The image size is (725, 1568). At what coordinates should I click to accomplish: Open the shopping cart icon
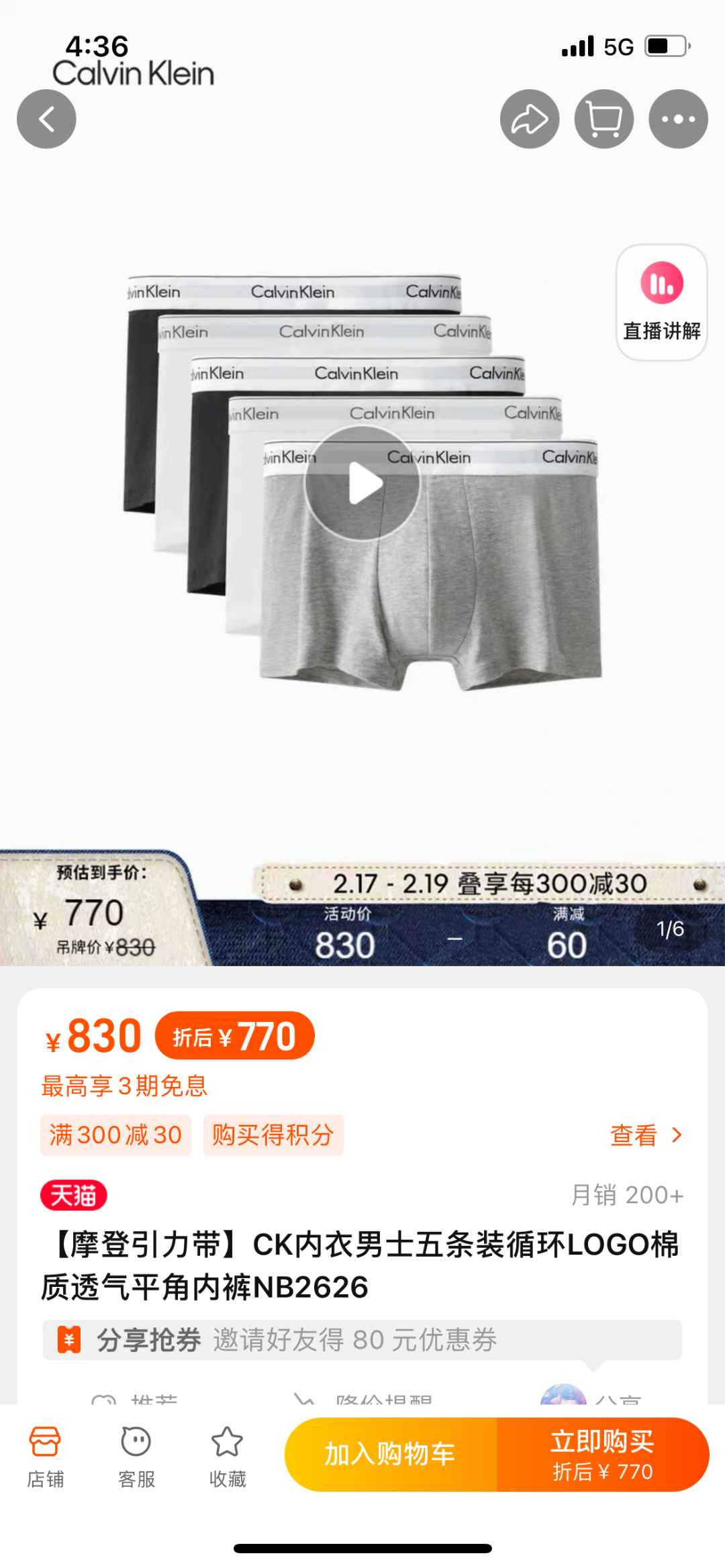(604, 119)
